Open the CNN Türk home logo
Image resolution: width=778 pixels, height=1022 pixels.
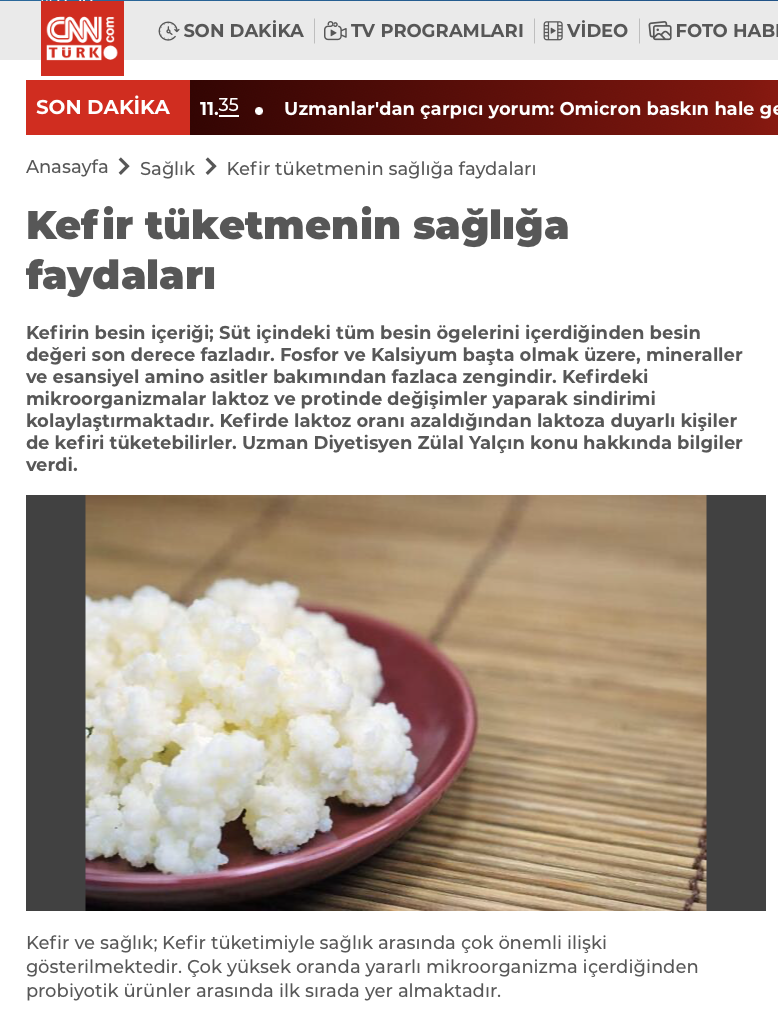(82, 38)
